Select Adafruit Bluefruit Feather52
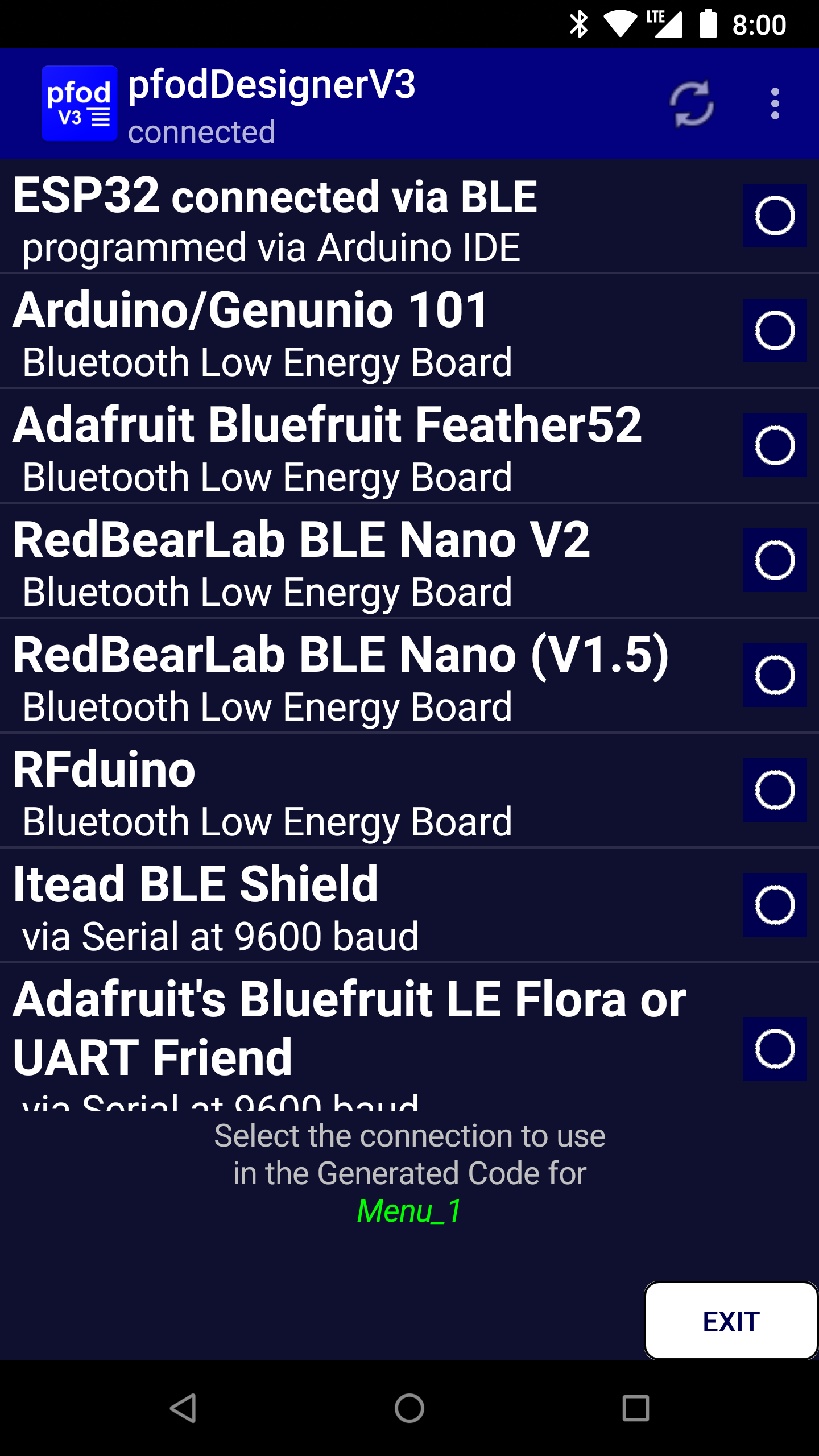 click(x=409, y=446)
